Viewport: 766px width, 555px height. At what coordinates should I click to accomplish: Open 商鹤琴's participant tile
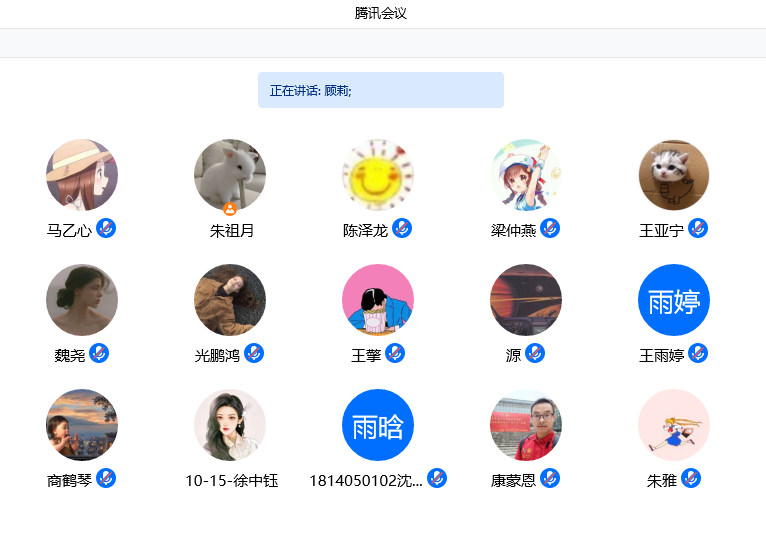click(82, 425)
